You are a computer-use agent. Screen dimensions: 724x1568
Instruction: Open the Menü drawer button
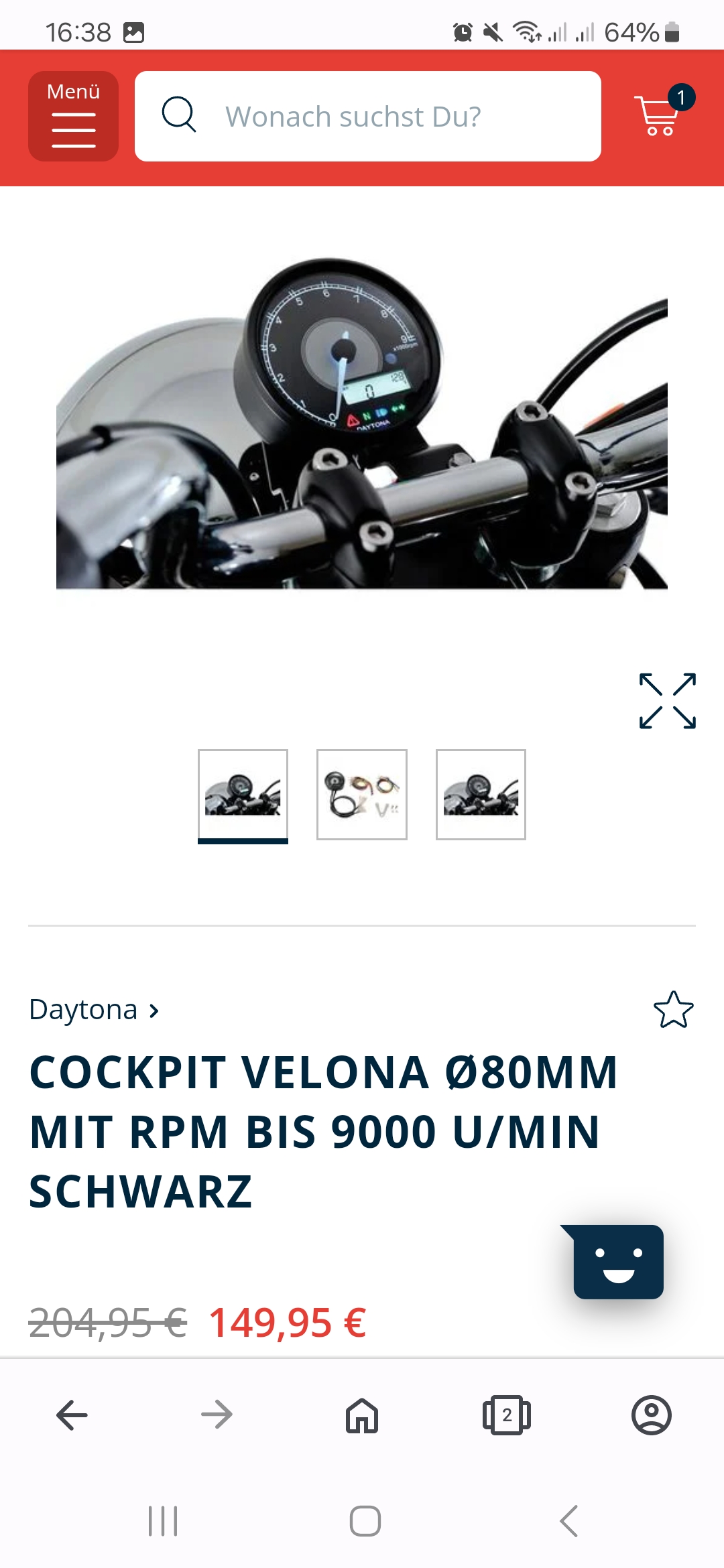click(73, 116)
